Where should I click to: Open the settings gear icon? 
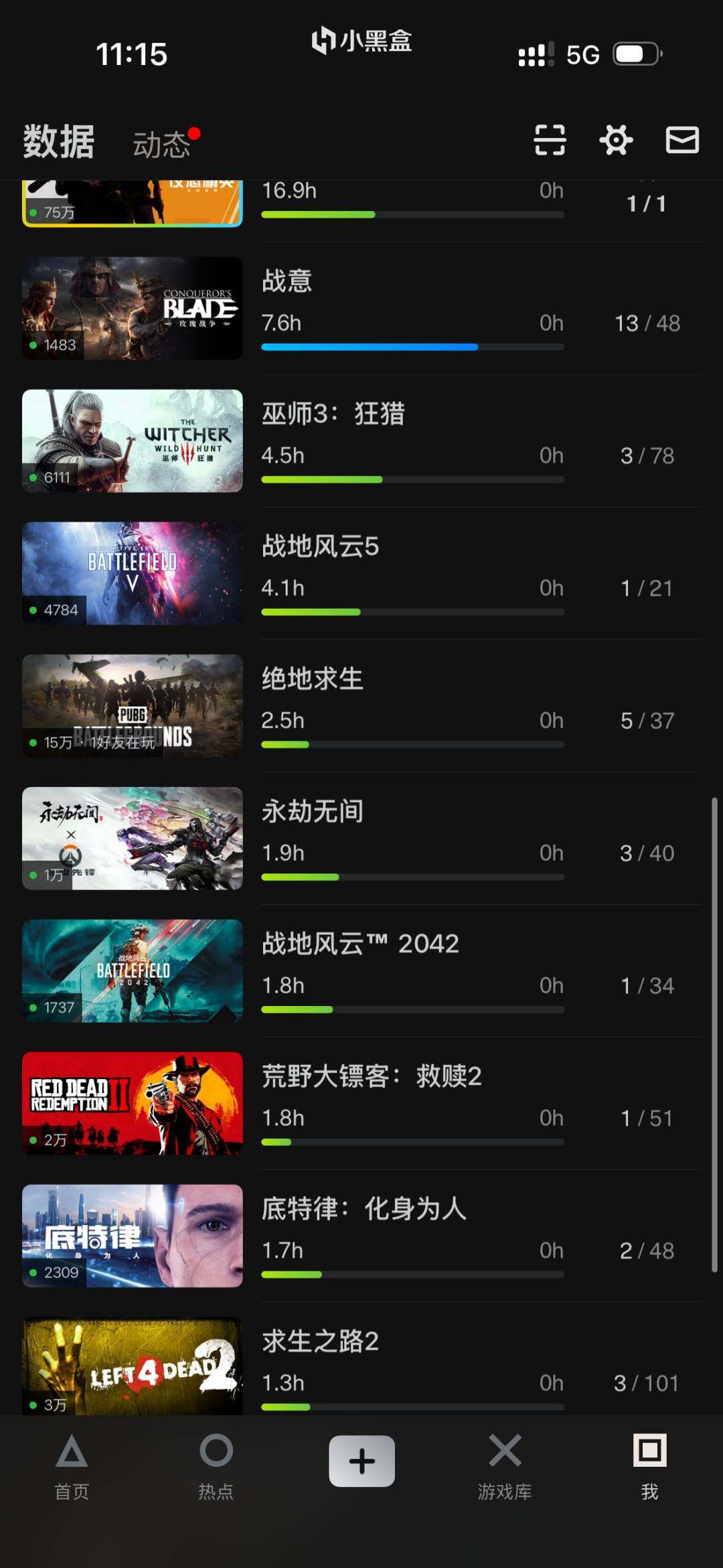615,140
